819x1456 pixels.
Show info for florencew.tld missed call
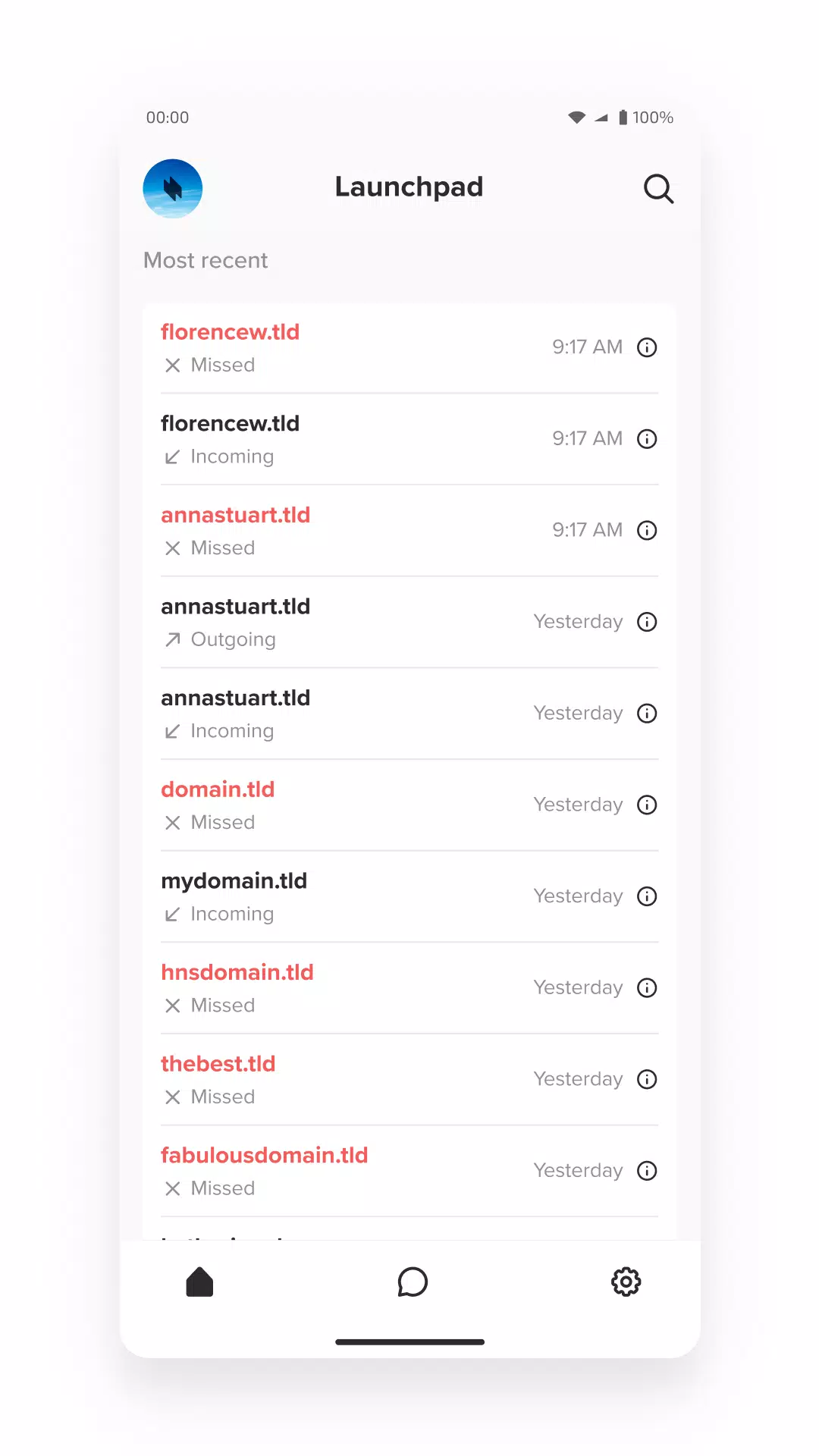tap(647, 347)
